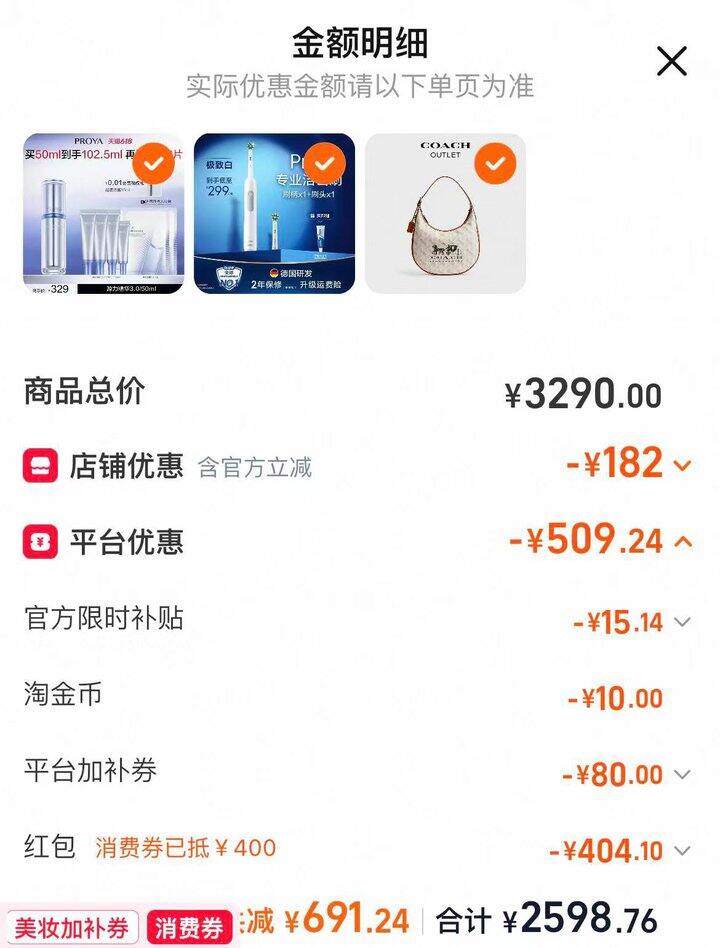Uncheck the PROYA skincare product
Screen dimensions: 720x948
pos(155,163)
